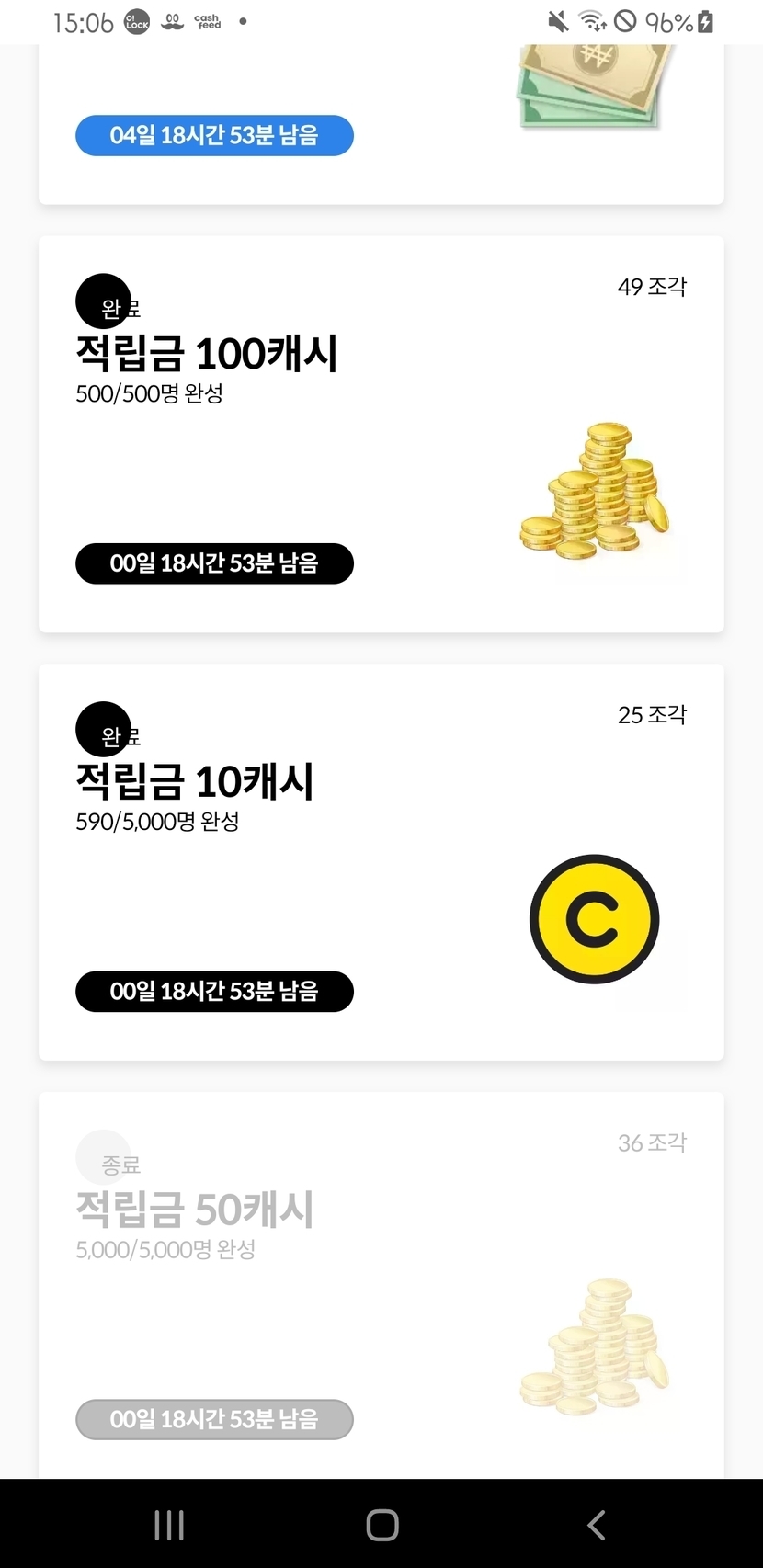Go back with the system back button
Viewport: 763px width, 1568px height.
coord(596,1525)
